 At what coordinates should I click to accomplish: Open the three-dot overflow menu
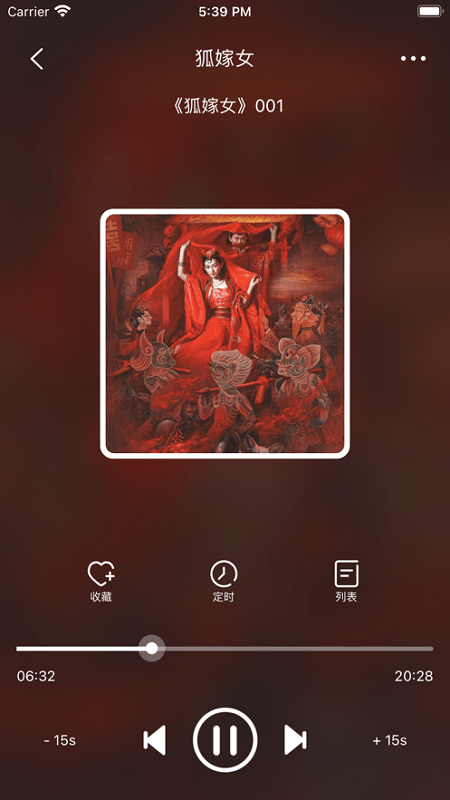tap(413, 59)
